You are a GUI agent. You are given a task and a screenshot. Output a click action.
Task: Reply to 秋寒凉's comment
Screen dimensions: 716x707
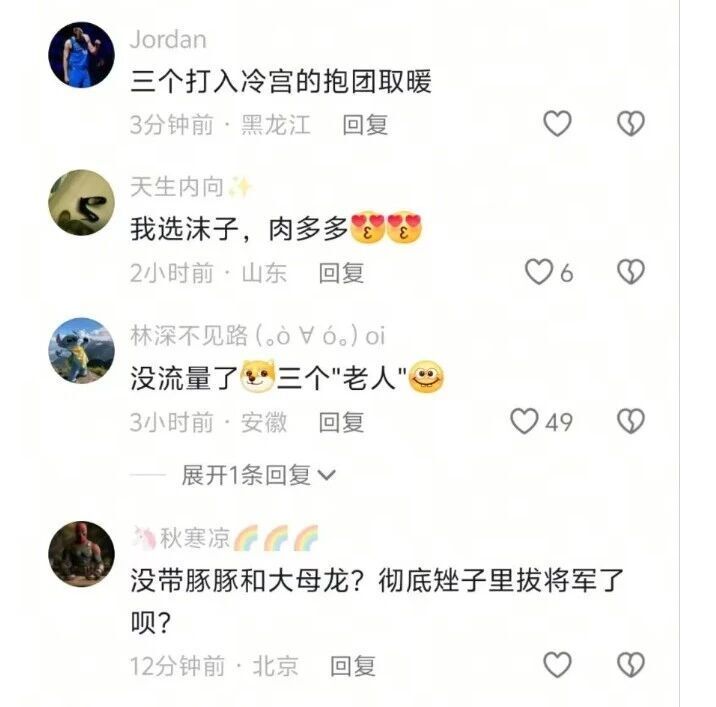click(353, 665)
